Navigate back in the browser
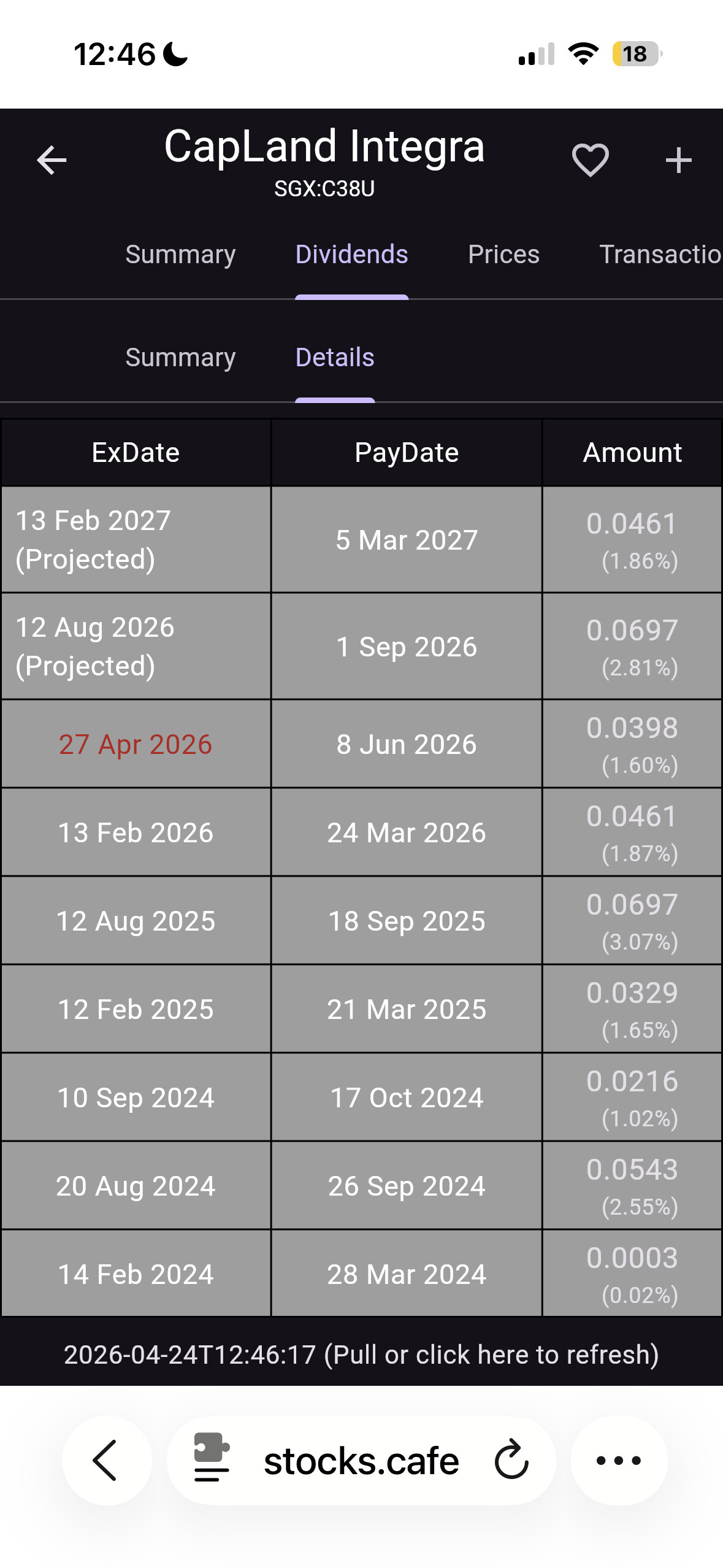Image resolution: width=723 pixels, height=1568 pixels. [106, 1460]
